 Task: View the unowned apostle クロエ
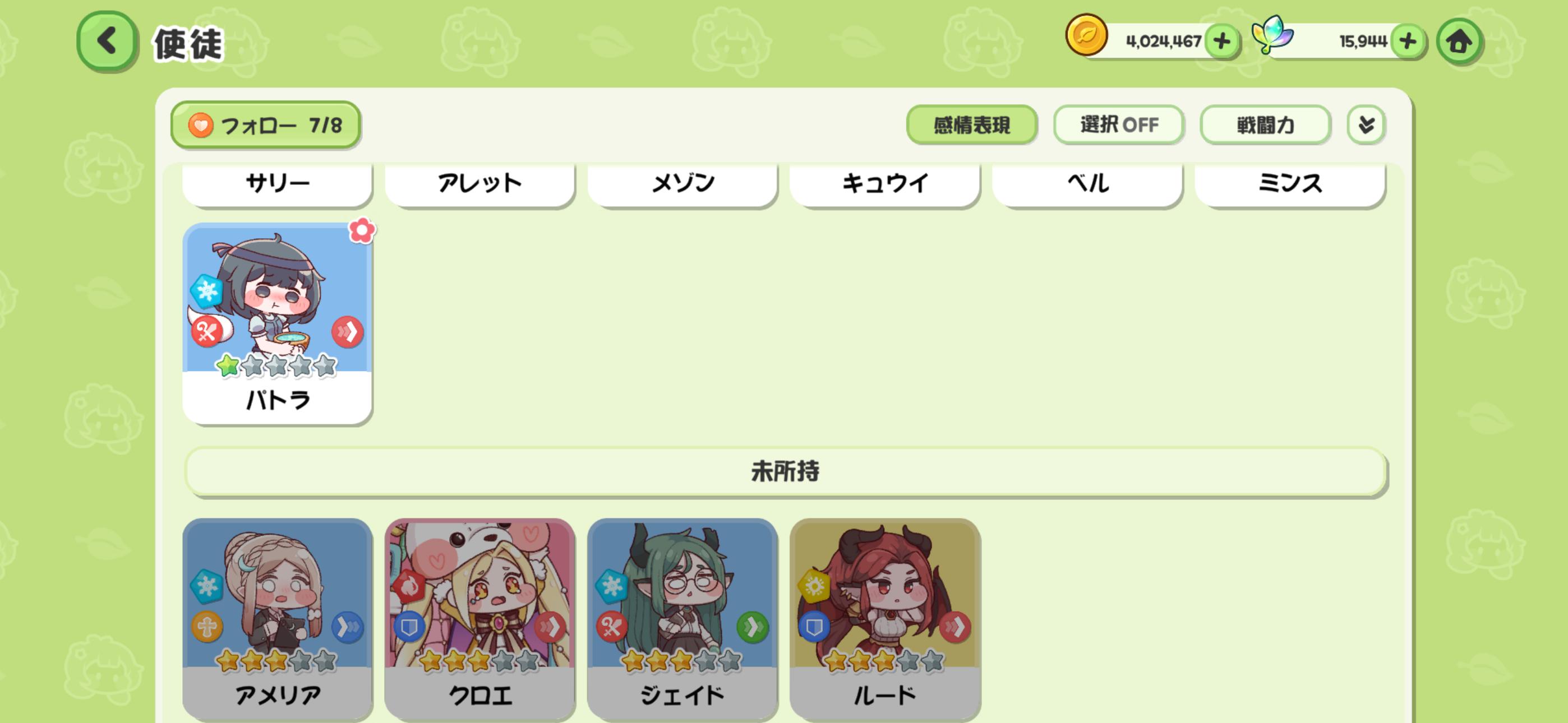tap(479, 618)
